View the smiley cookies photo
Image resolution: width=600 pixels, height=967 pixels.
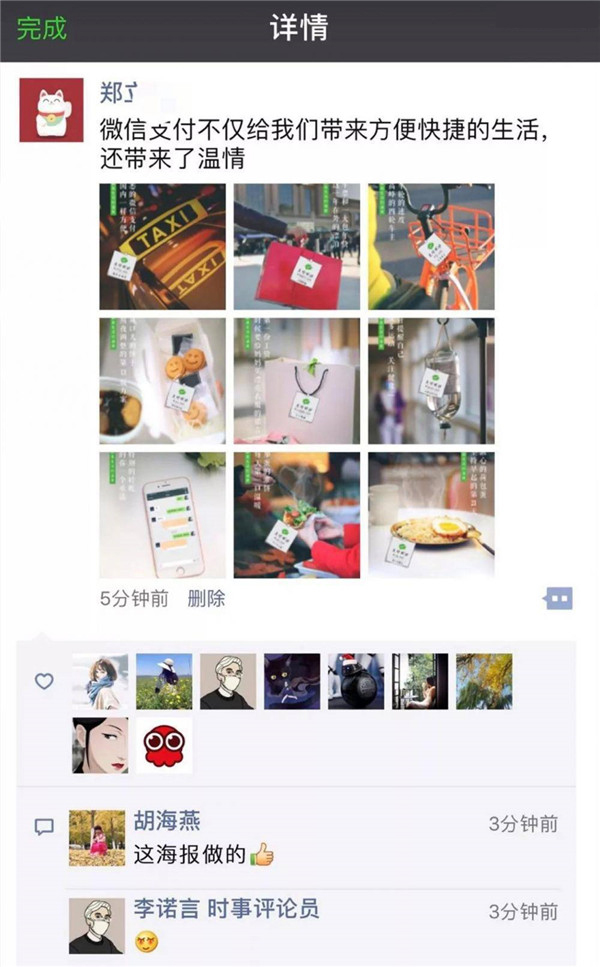point(162,381)
